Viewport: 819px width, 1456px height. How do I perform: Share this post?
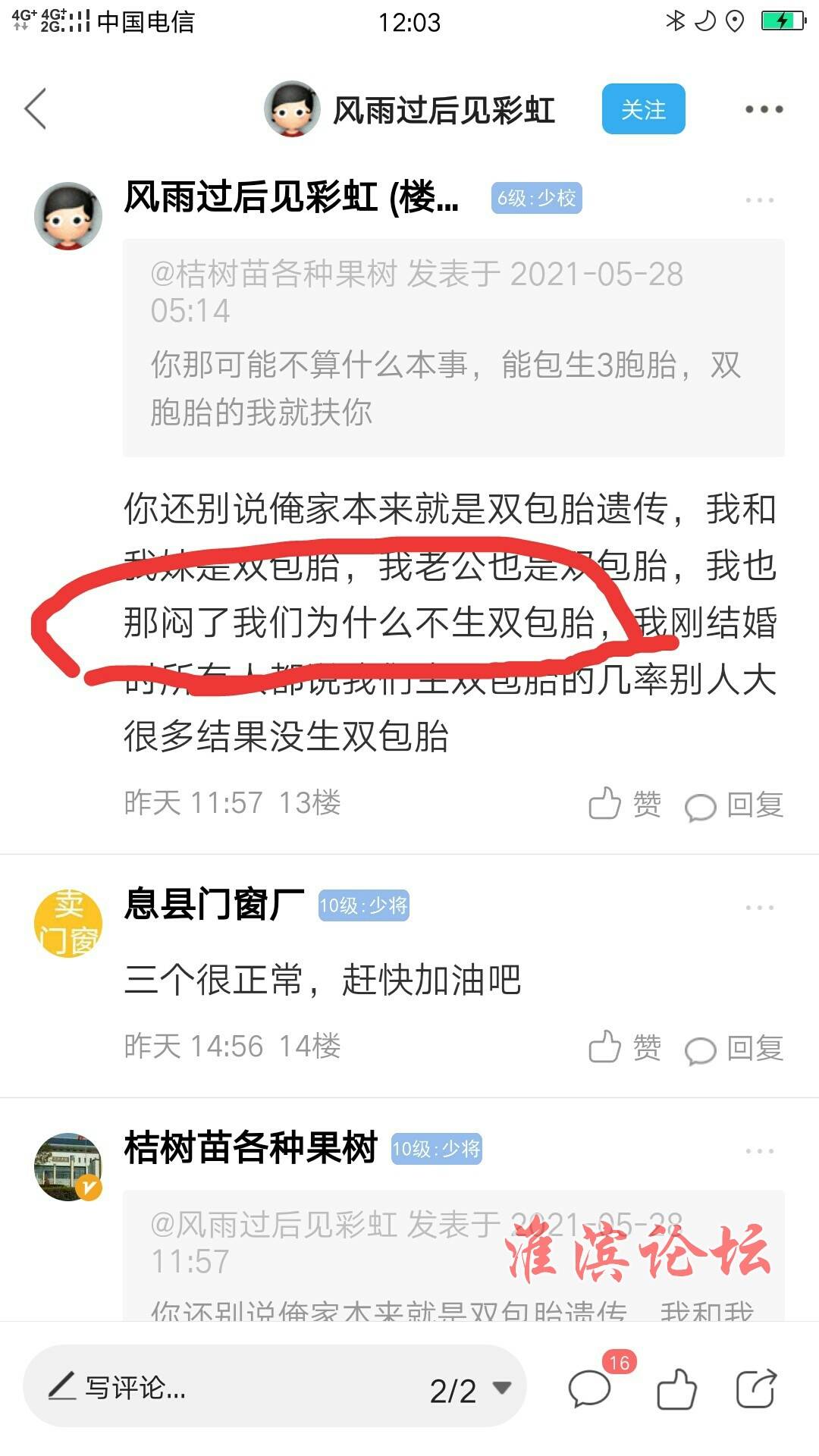(756, 1389)
